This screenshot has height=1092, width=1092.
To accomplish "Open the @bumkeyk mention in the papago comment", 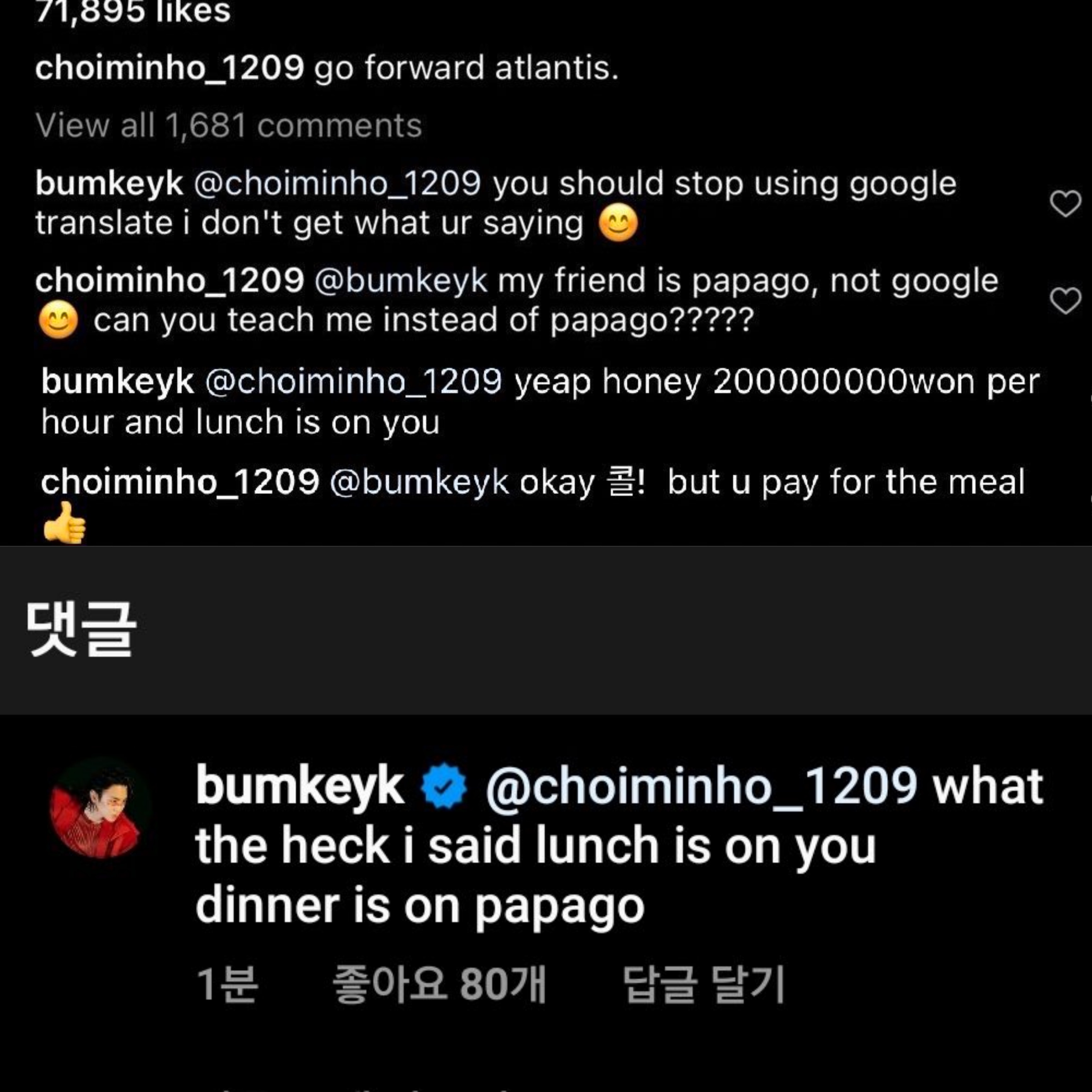I will click(x=401, y=281).
